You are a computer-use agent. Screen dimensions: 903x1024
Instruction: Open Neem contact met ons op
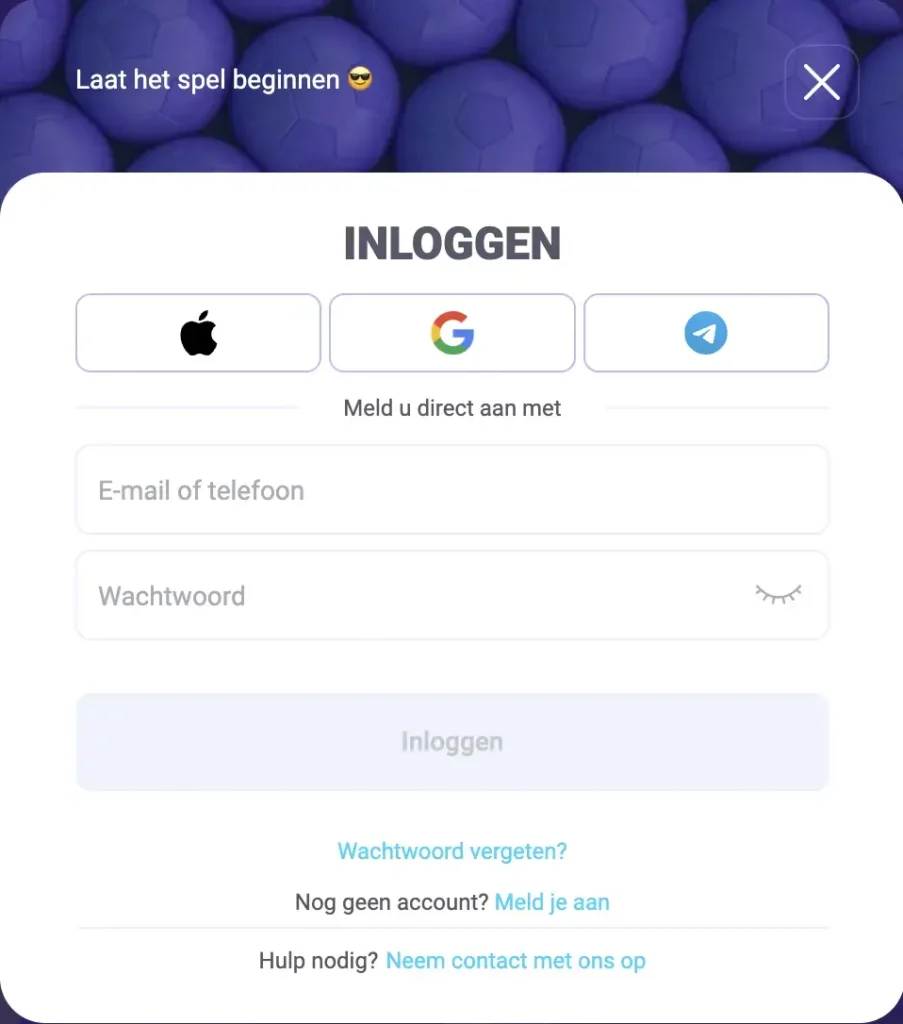click(x=515, y=961)
